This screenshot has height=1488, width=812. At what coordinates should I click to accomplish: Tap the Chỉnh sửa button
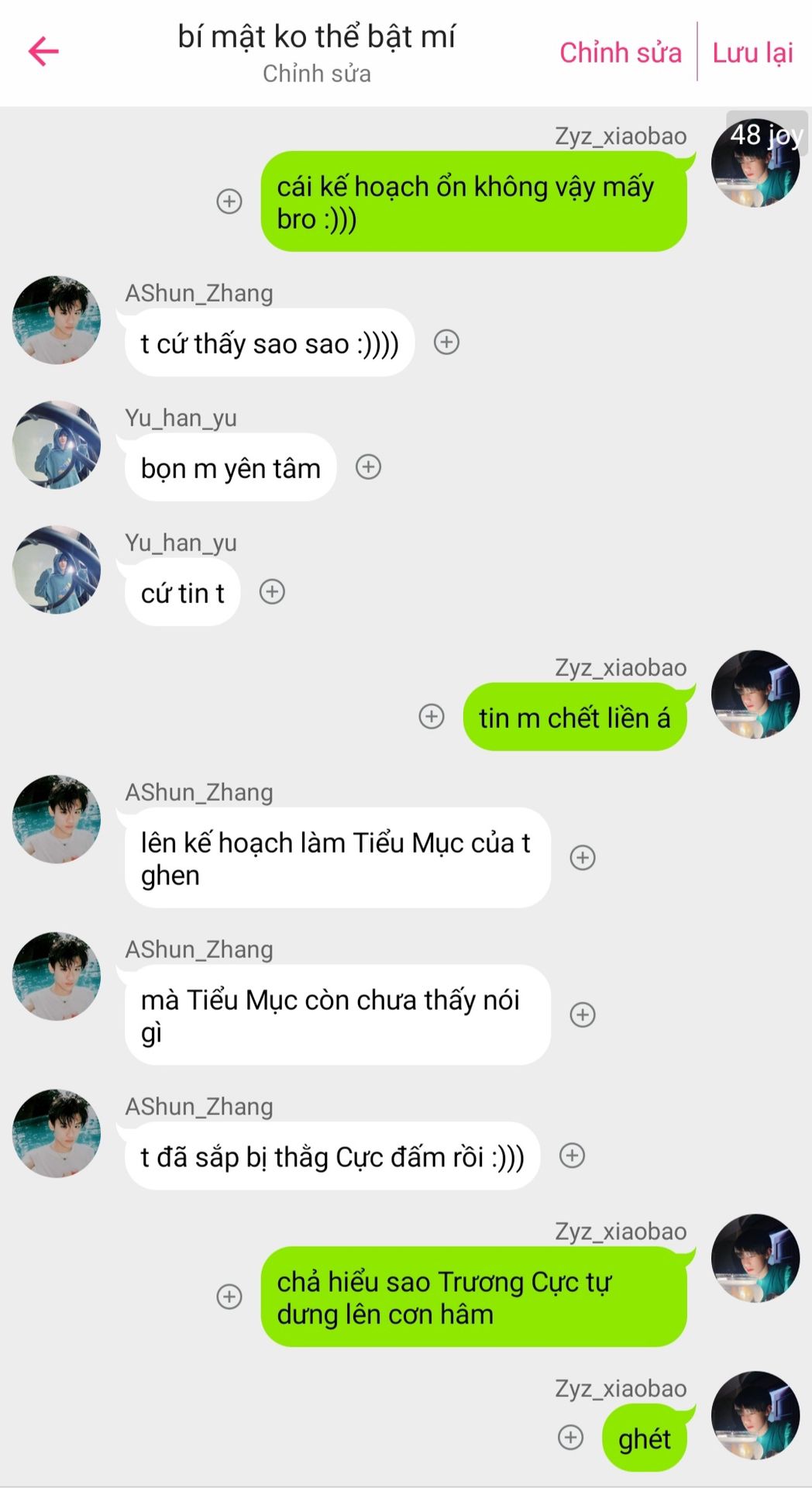[621, 53]
